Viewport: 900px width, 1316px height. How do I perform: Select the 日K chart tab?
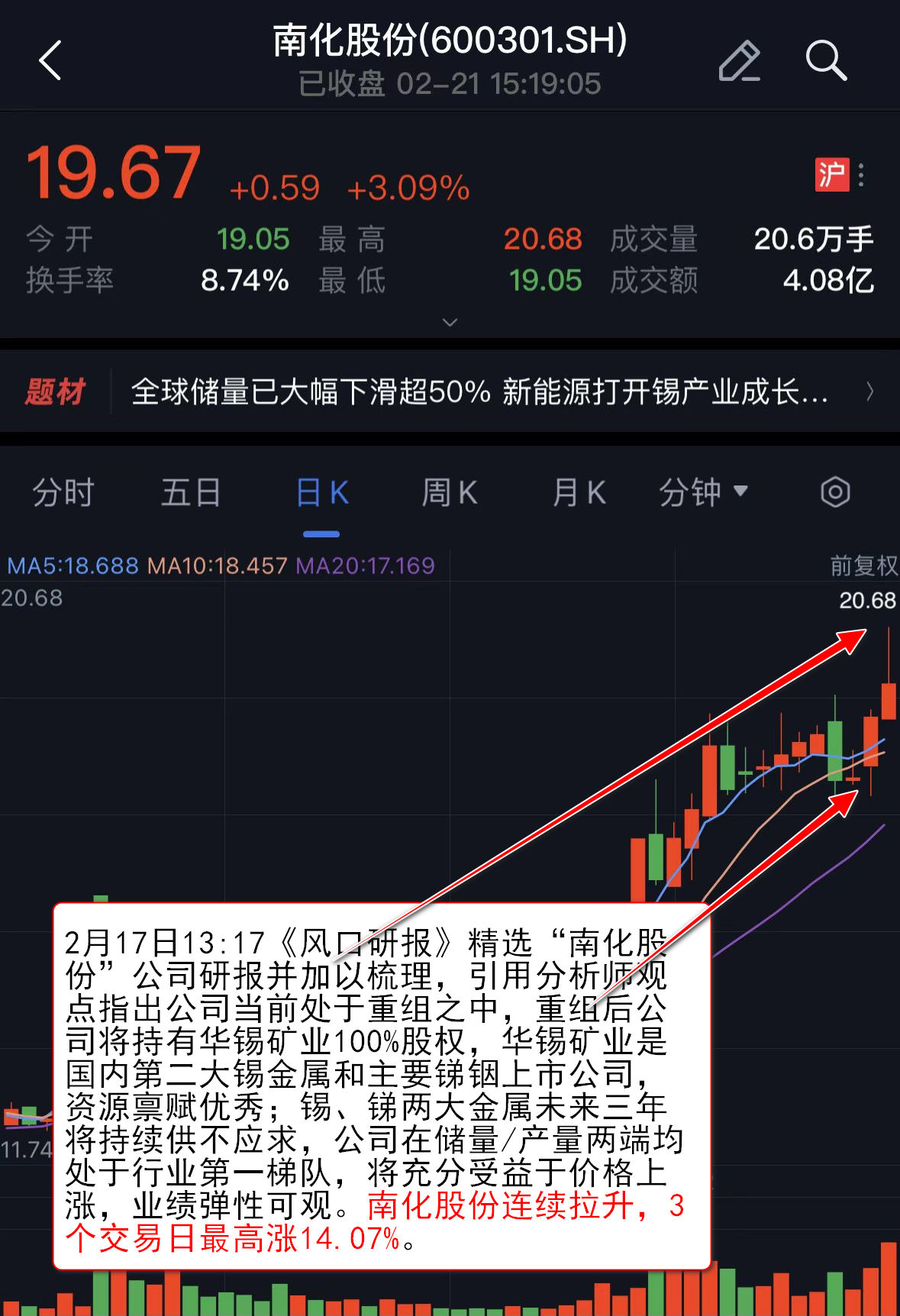click(x=321, y=492)
